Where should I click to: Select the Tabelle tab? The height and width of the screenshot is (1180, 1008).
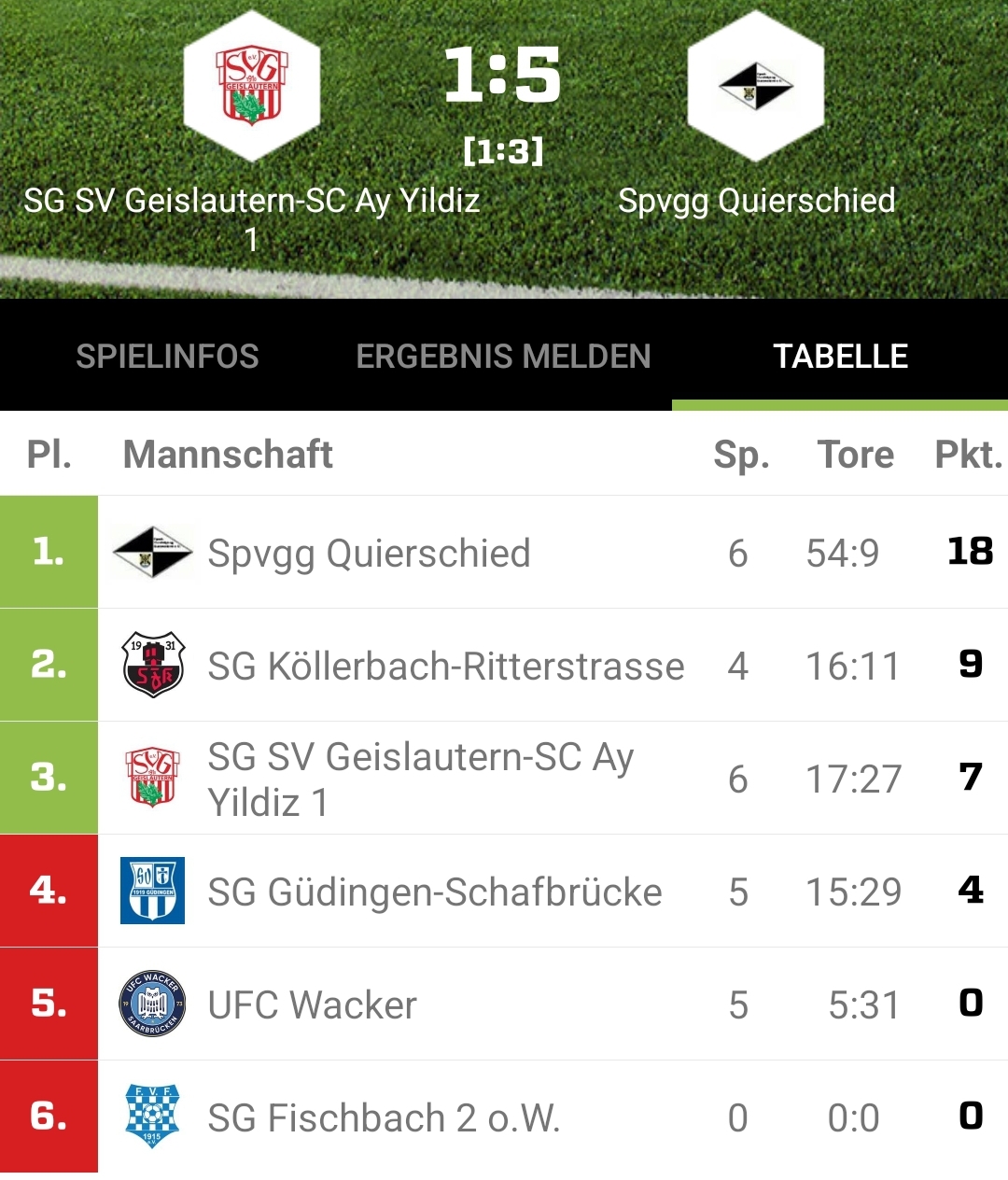tap(840, 357)
